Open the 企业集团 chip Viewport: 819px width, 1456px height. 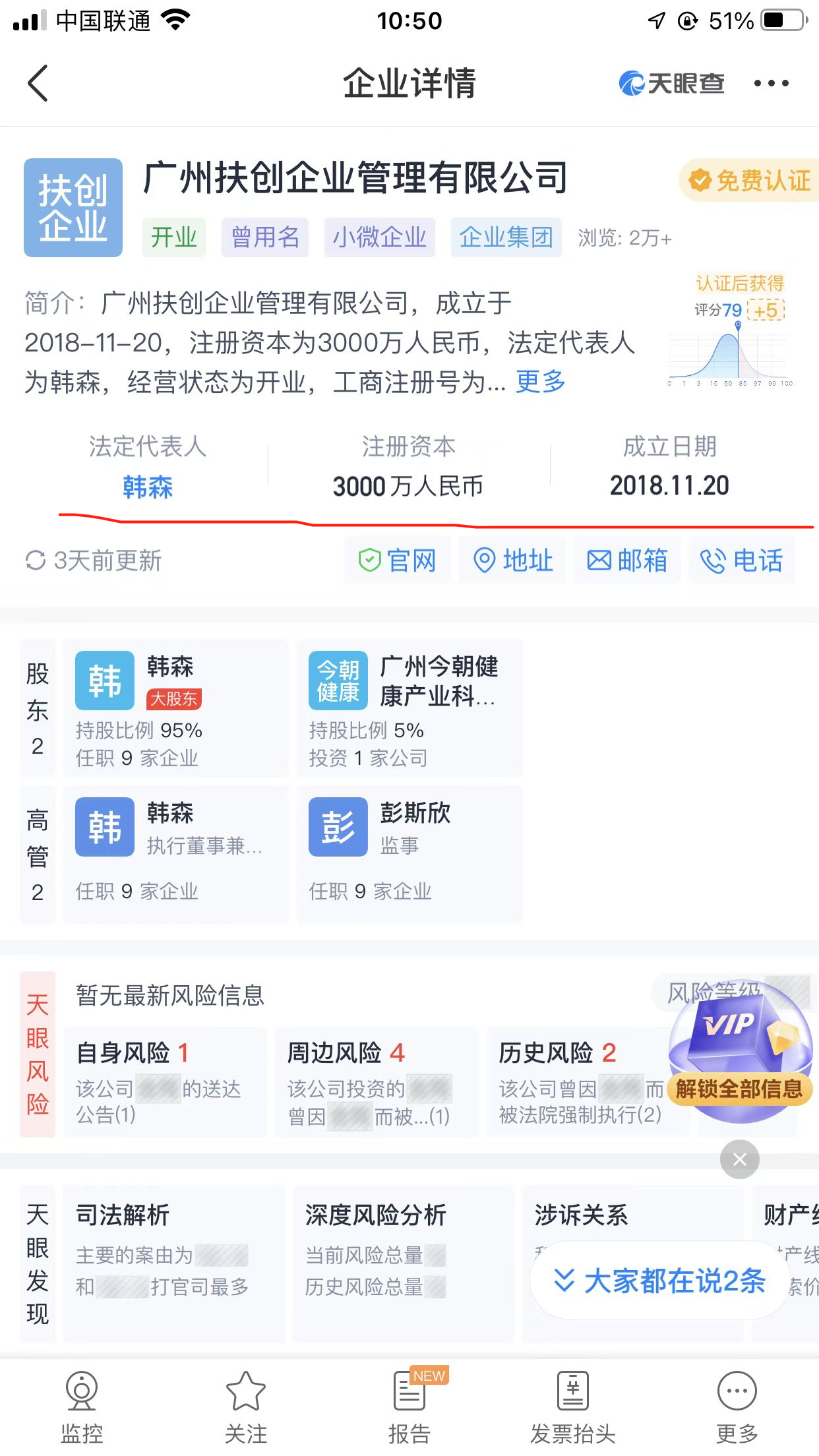coord(506,237)
